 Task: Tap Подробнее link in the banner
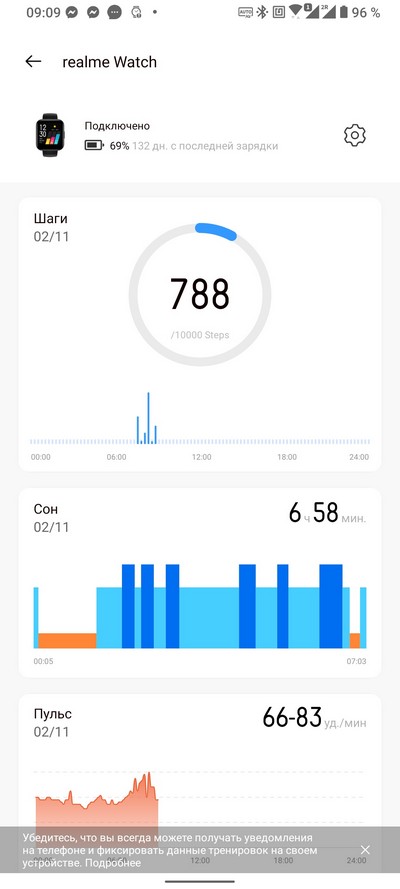113,862
